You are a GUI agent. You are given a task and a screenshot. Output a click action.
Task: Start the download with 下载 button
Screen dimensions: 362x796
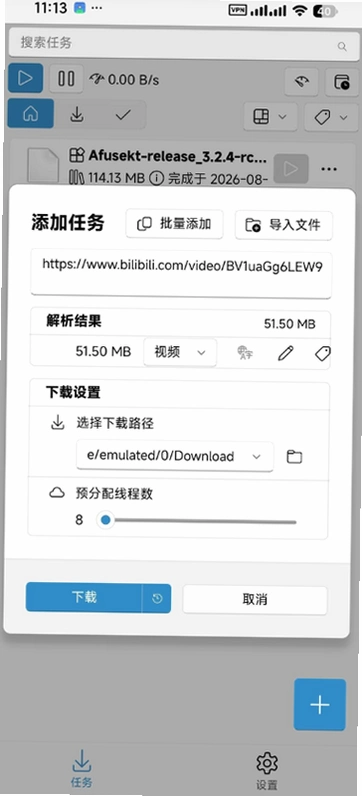click(84, 598)
